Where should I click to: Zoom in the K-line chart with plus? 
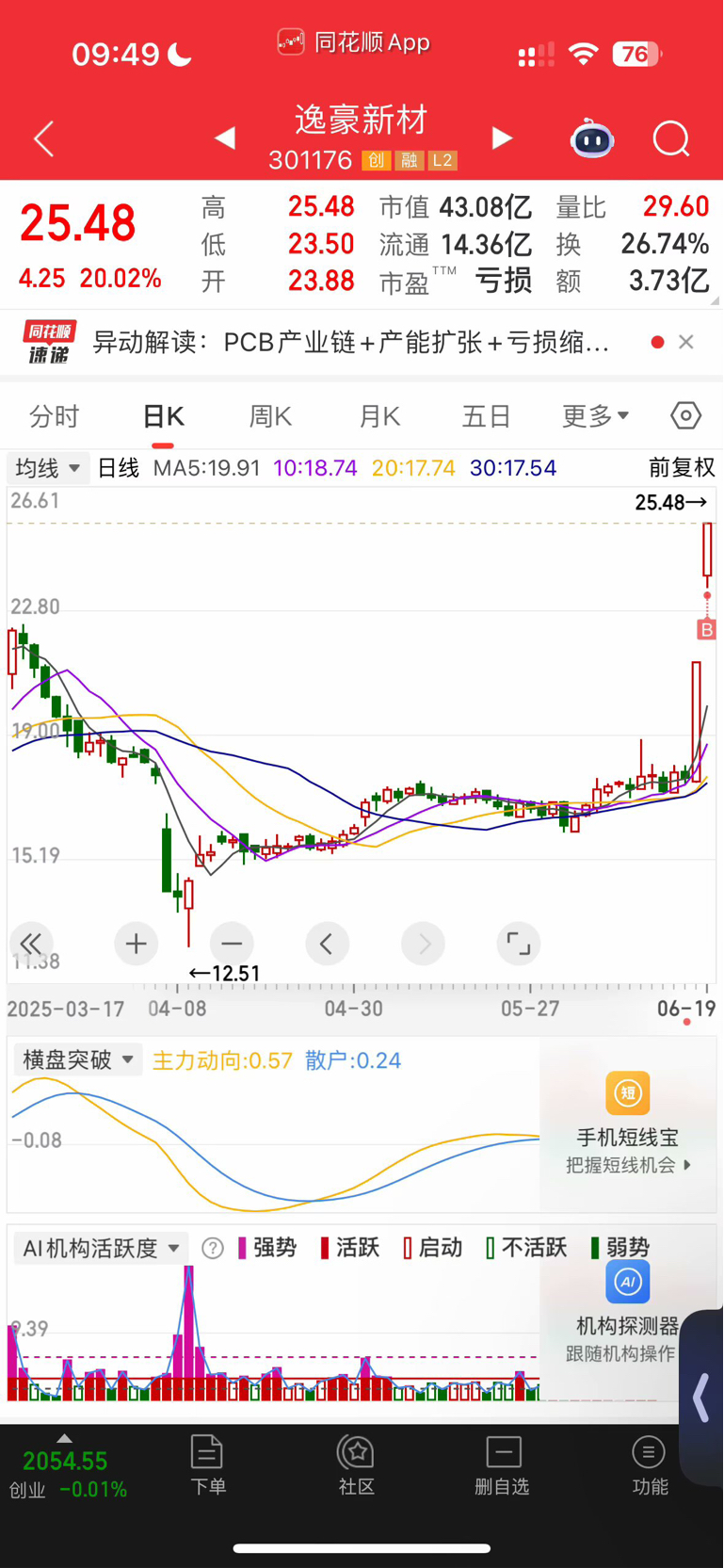136,944
